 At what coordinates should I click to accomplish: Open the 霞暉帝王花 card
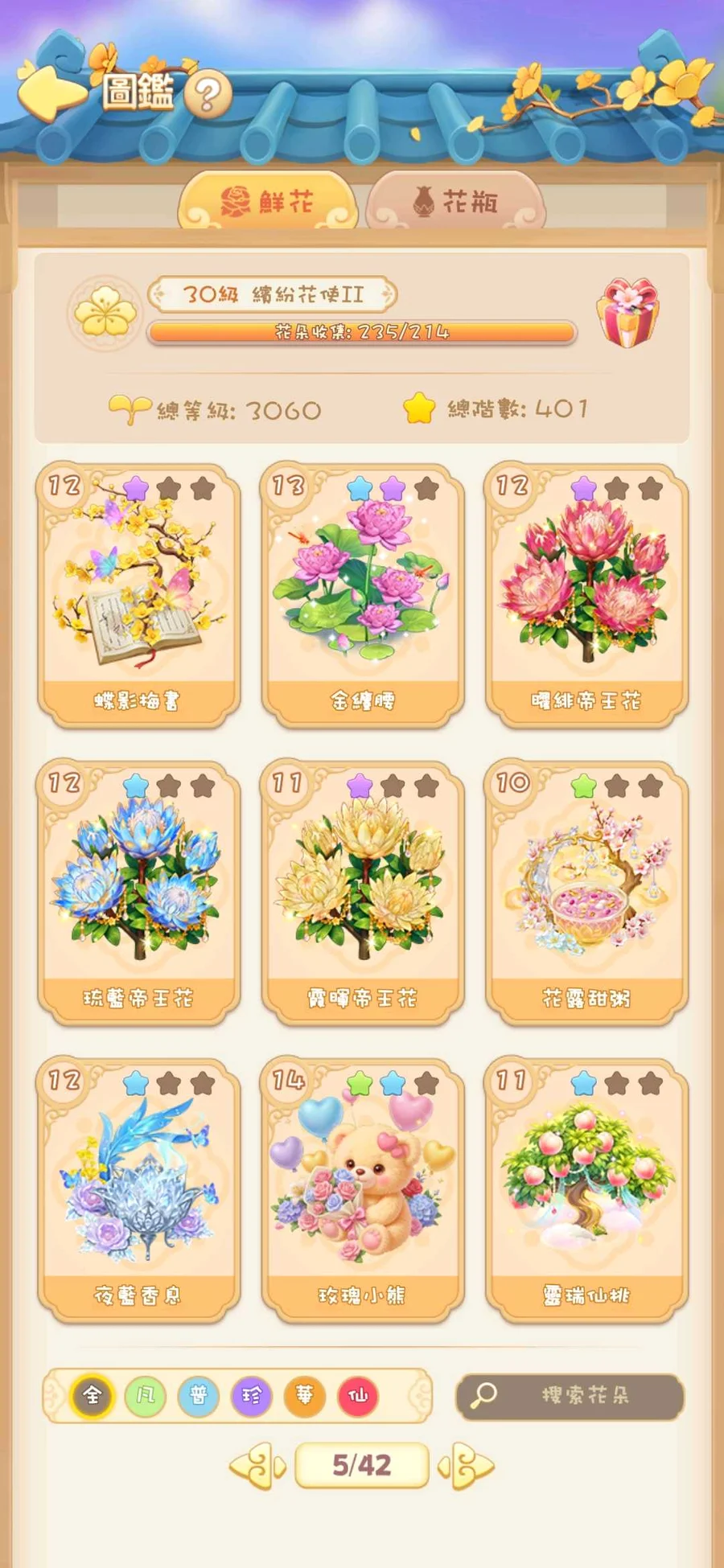(x=362, y=893)
